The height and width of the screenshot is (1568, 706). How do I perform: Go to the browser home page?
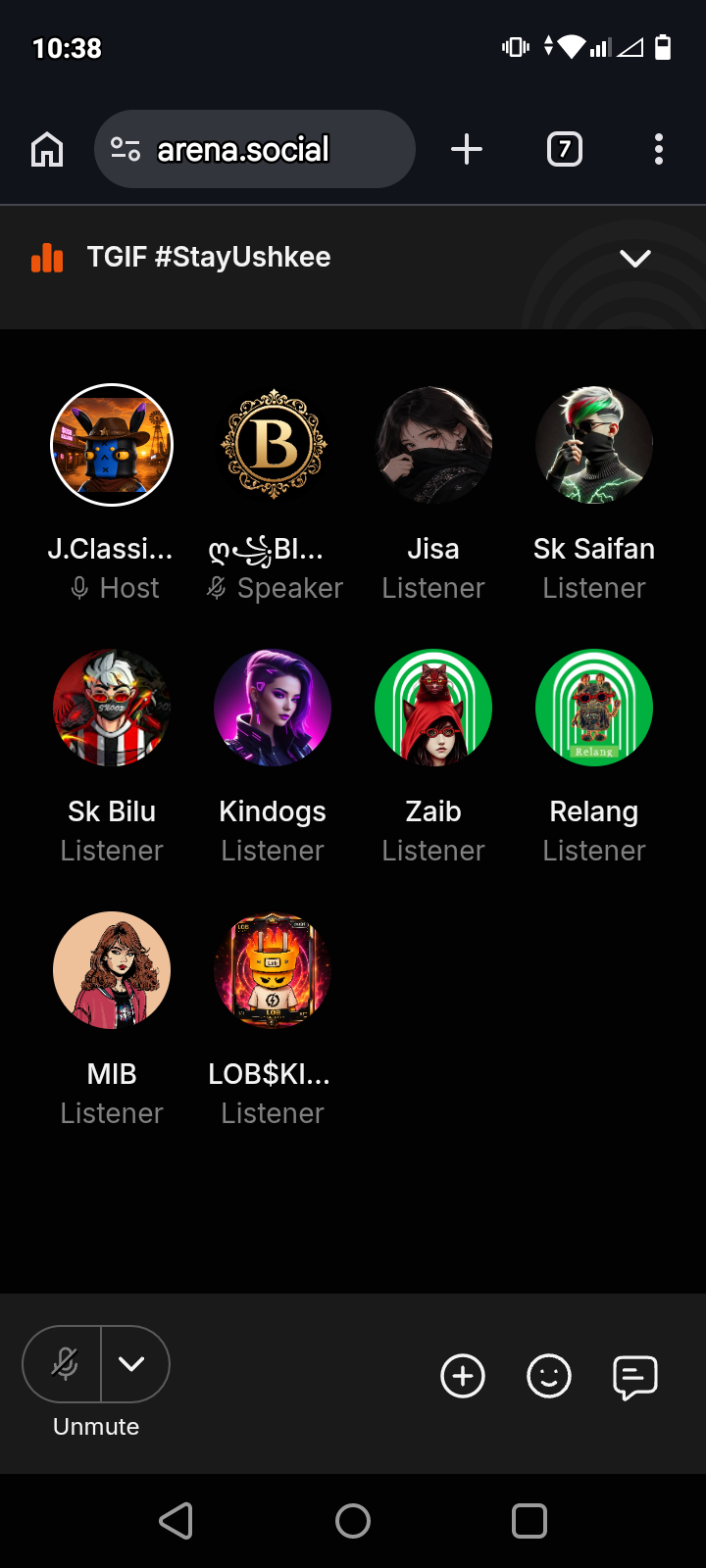pos(47,149)
